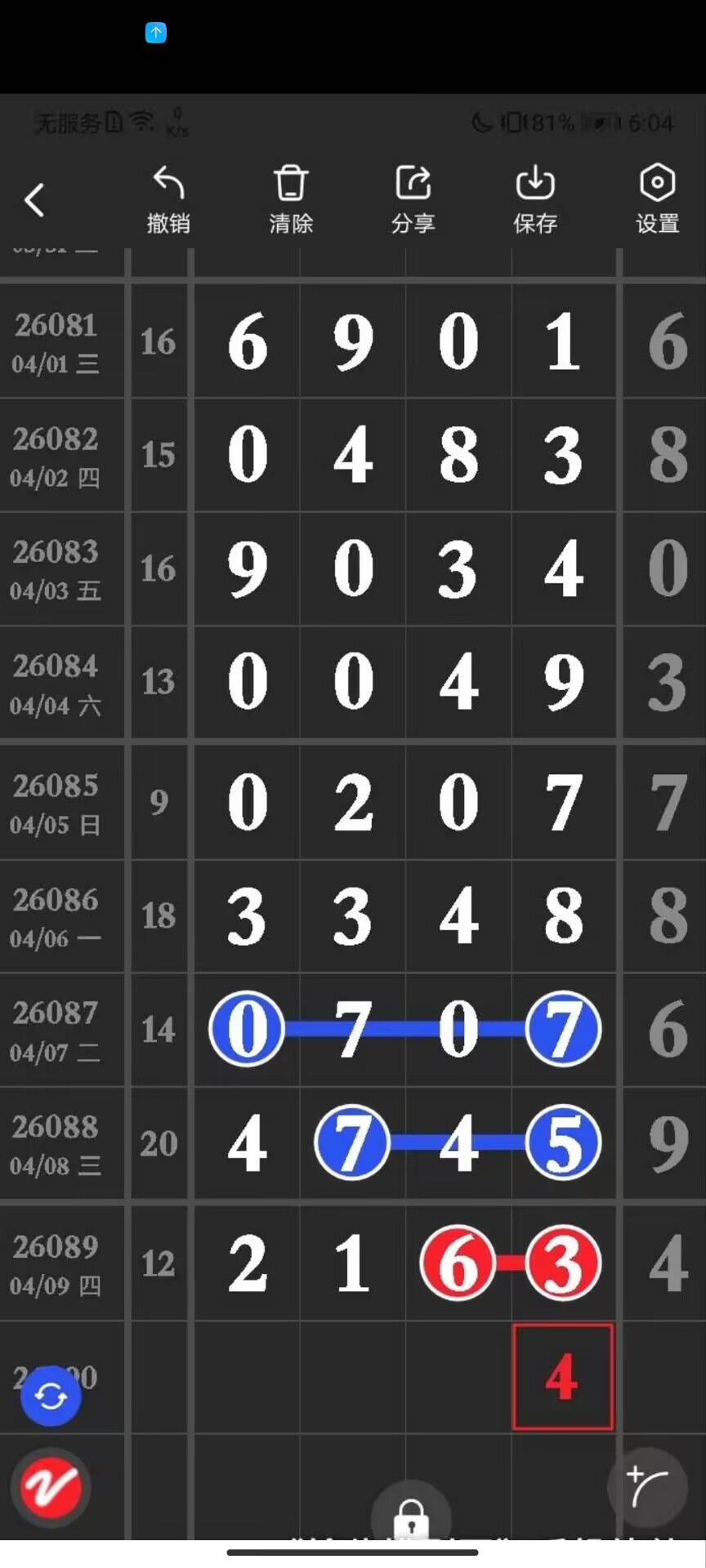
Task: Tap the blue circular refresh icon
Action: [x=51, y=1396]
